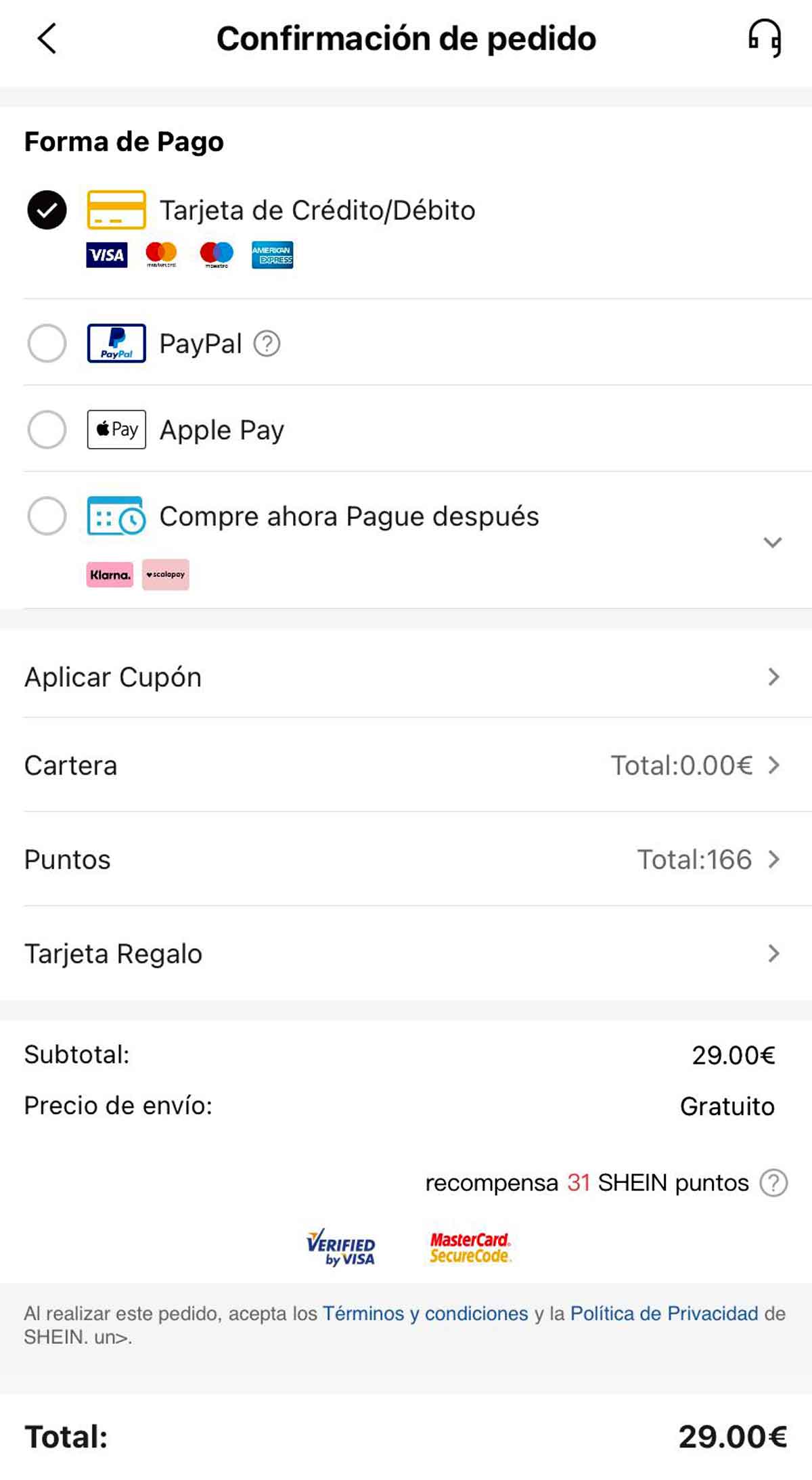The width and height of the screenshot is (812, 1480).
Task: Choose Compre ahora Pague después
Action: tap(47, 516)
